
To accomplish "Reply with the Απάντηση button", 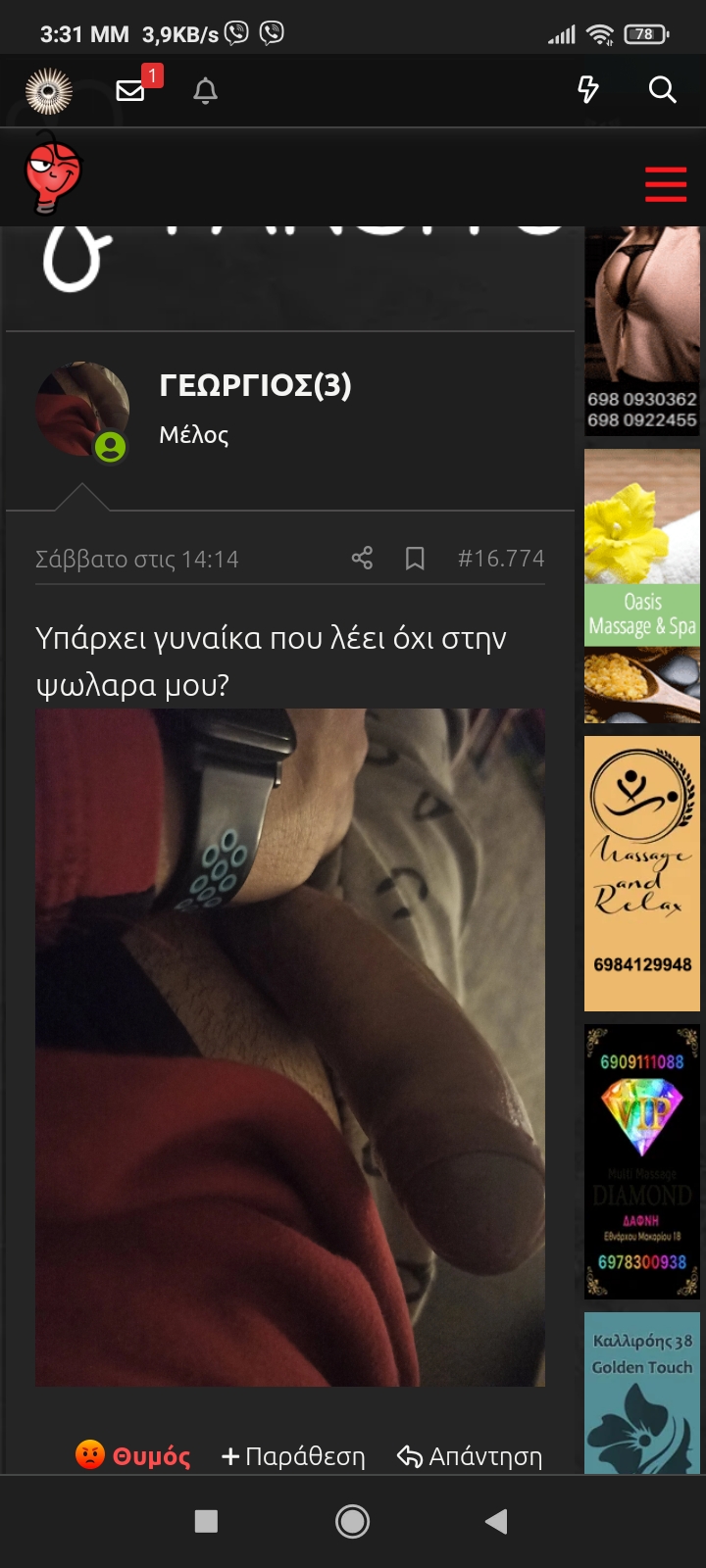I will 470,1456.
